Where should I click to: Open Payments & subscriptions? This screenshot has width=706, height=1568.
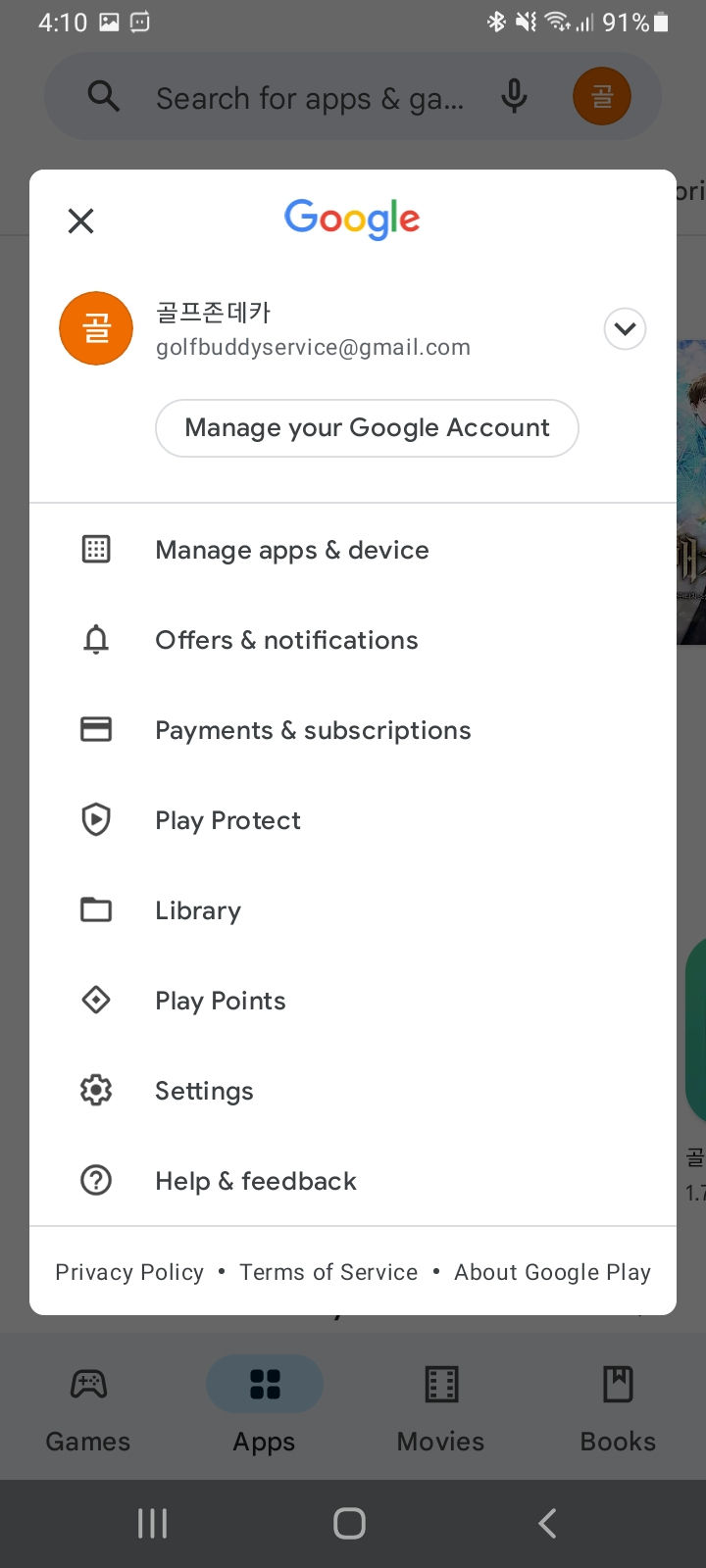coord(353,730)
